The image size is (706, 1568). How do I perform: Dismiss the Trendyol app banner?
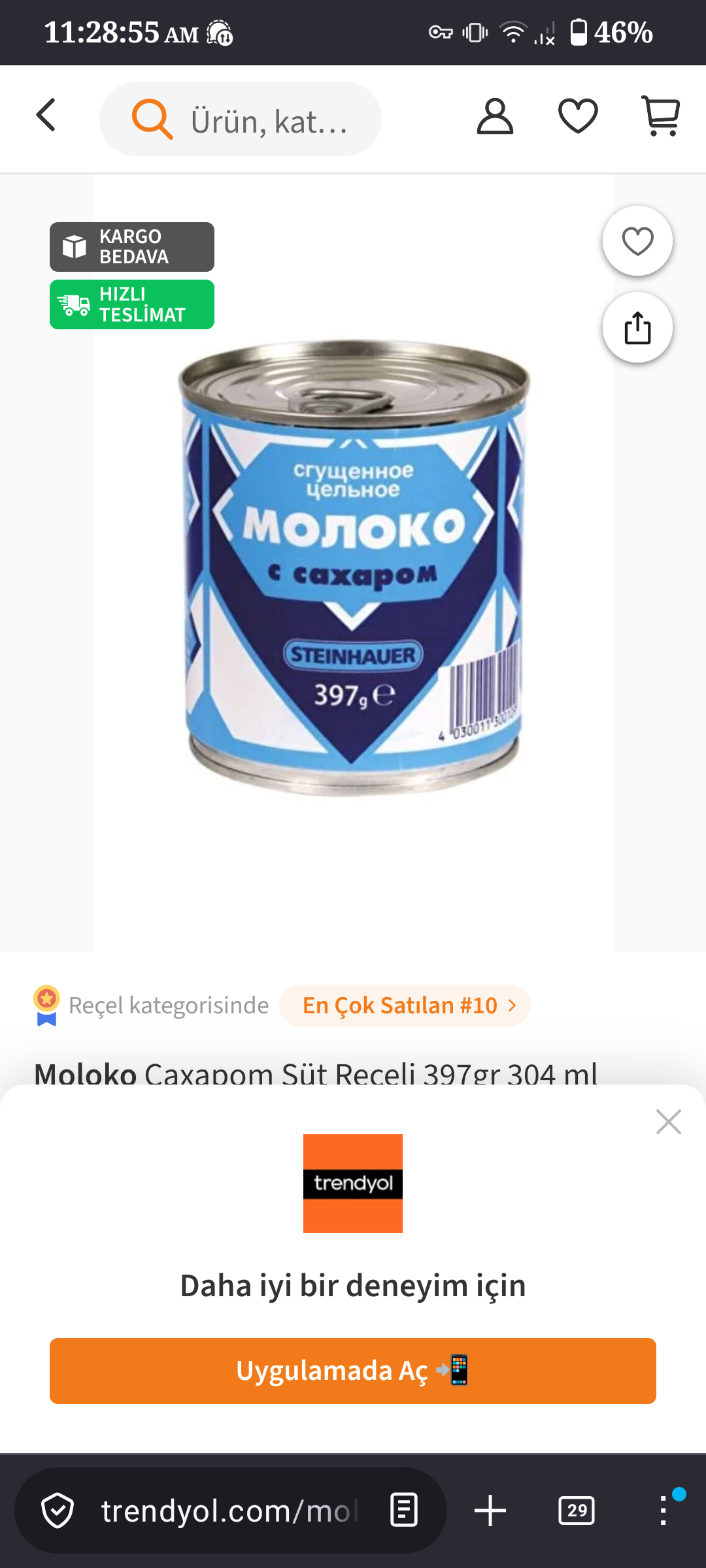point(668,1122)
